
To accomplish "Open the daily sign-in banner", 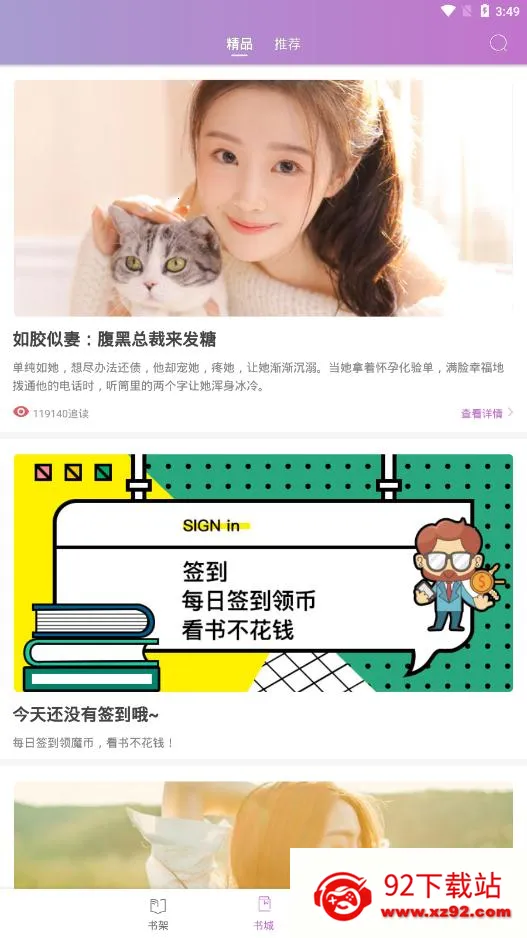I will point(263,573).
